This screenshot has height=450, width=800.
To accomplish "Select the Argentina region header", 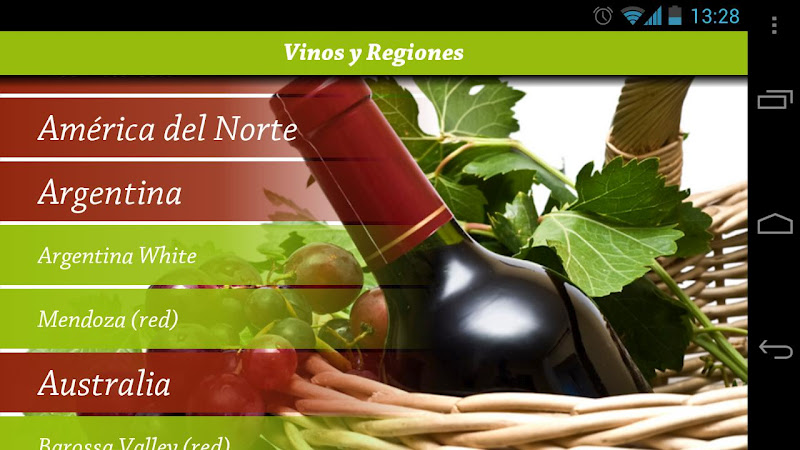I will pos(110,192).
